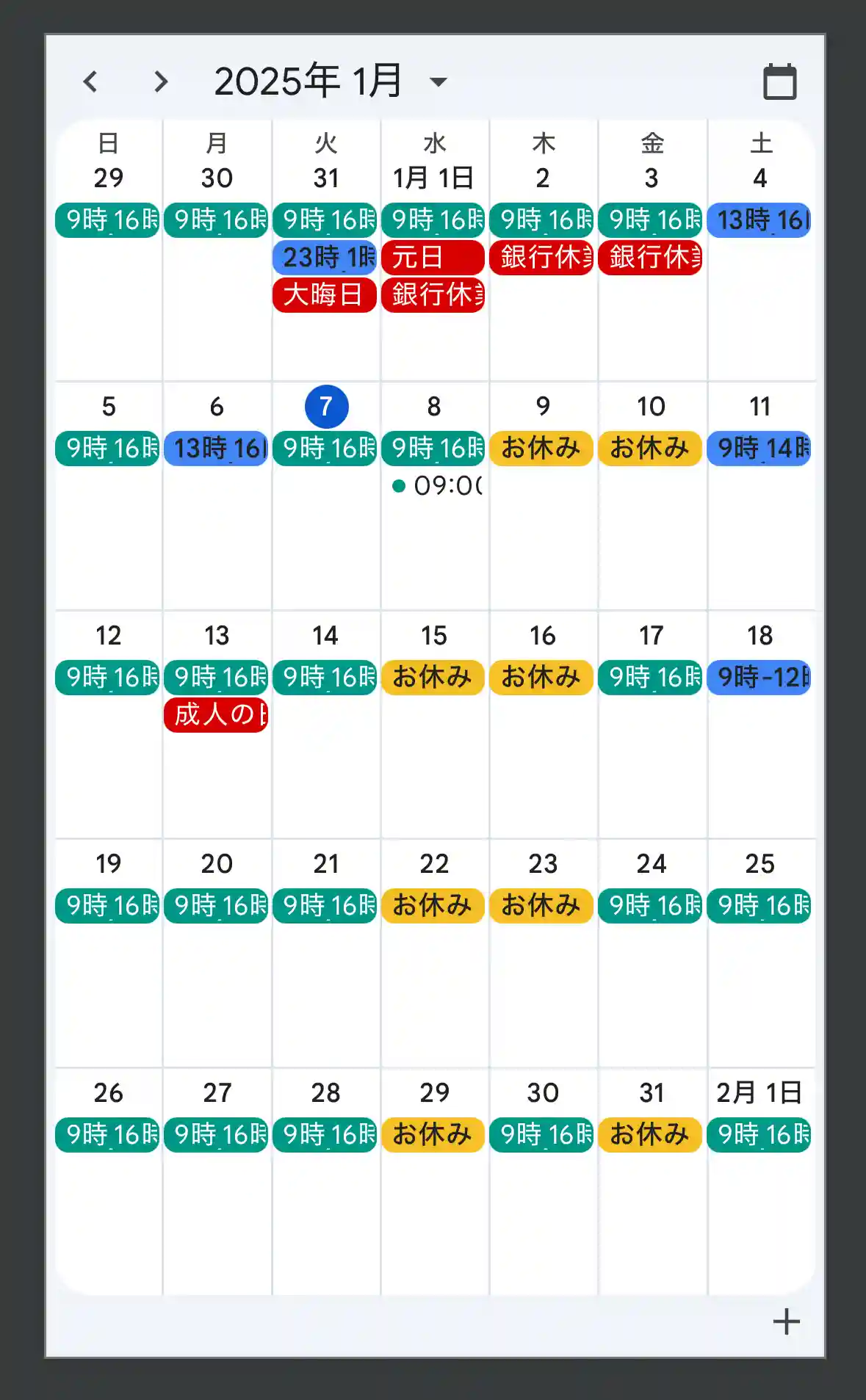Image resolution: width=866 pixels, height=1400 pixels.
Task: Open the 9時 14時 event on January 11
Action: [x=759, y=448]
